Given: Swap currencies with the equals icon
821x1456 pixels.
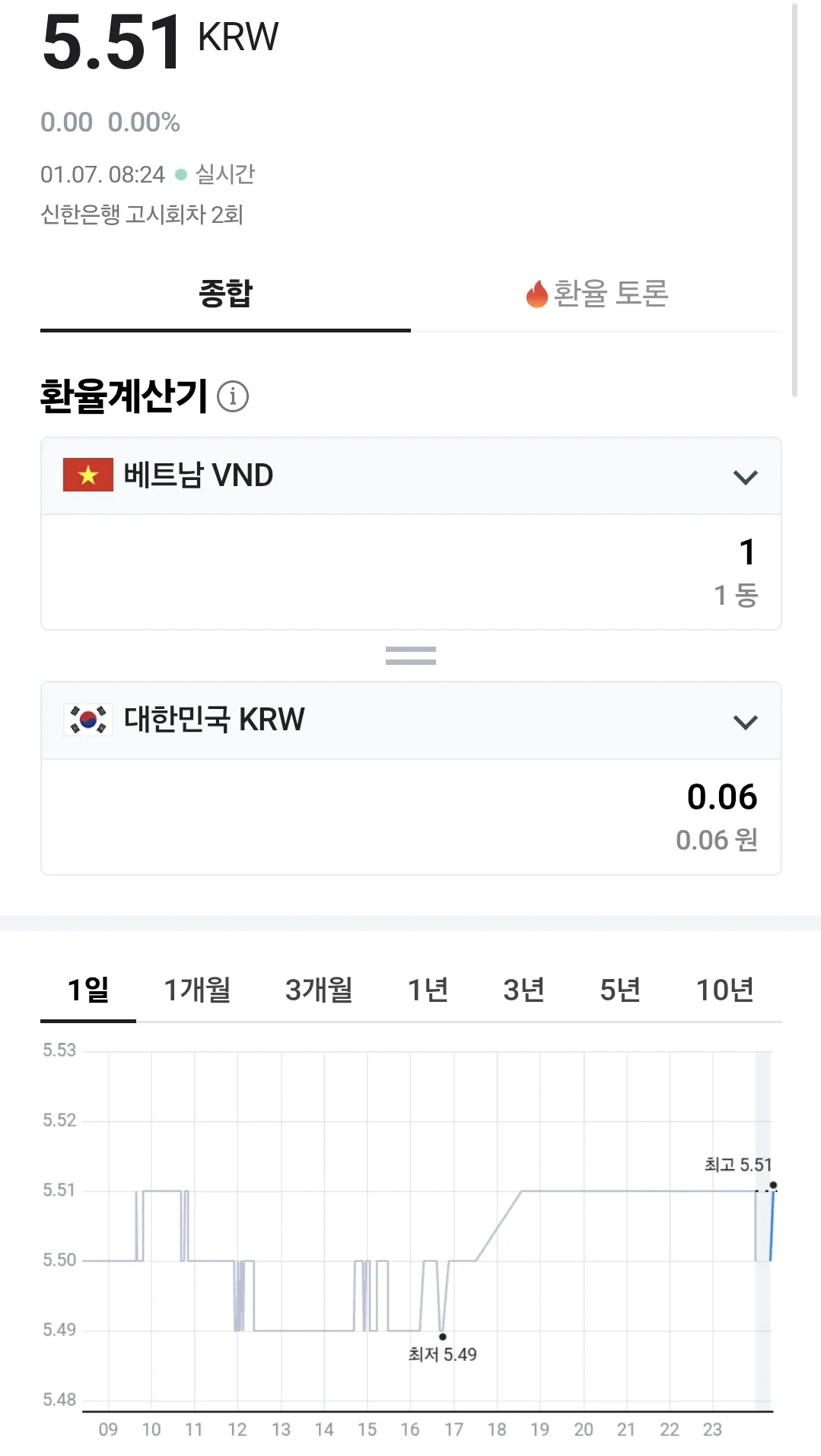Looking at the screenshot, I should point(411,656).
